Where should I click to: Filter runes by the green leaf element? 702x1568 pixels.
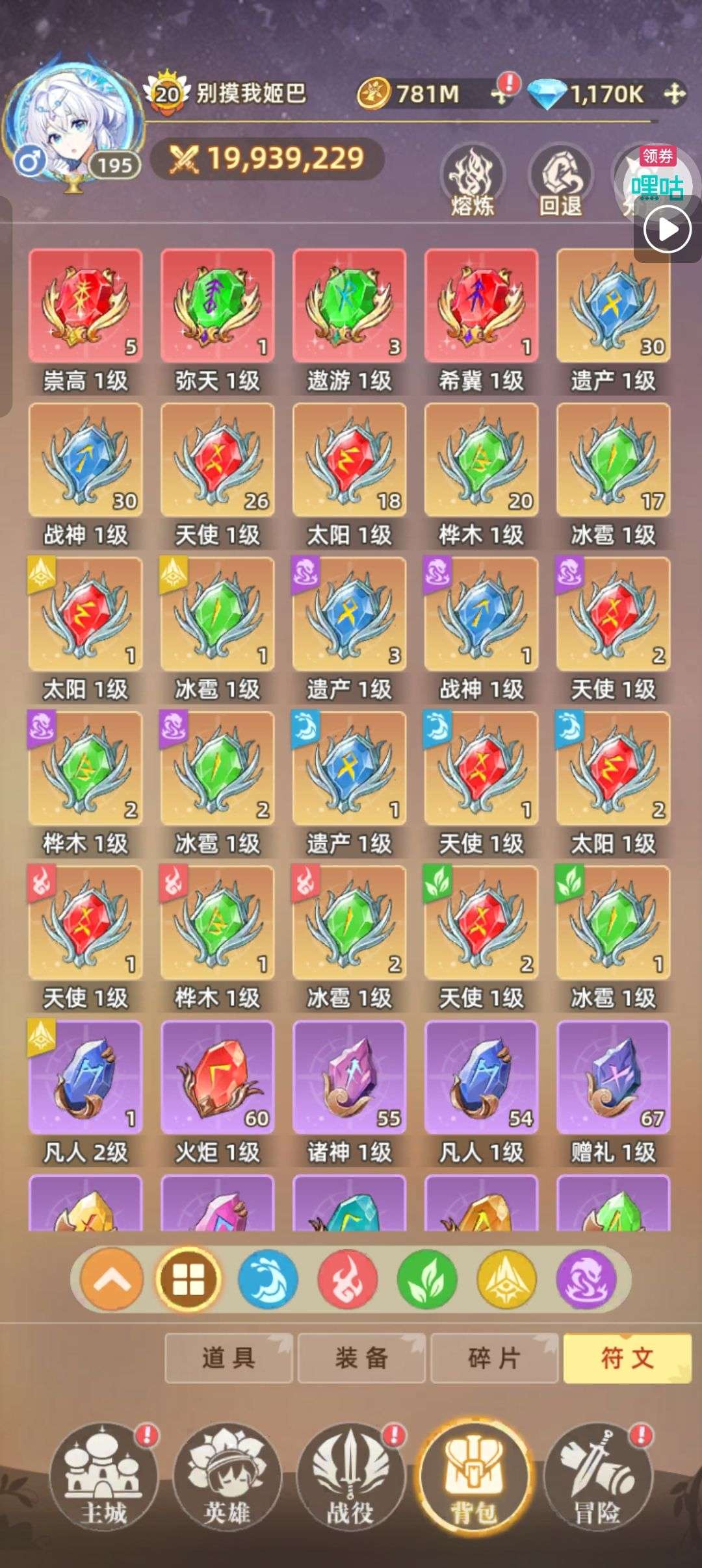pyautogui.click(x=427, y=1280)
